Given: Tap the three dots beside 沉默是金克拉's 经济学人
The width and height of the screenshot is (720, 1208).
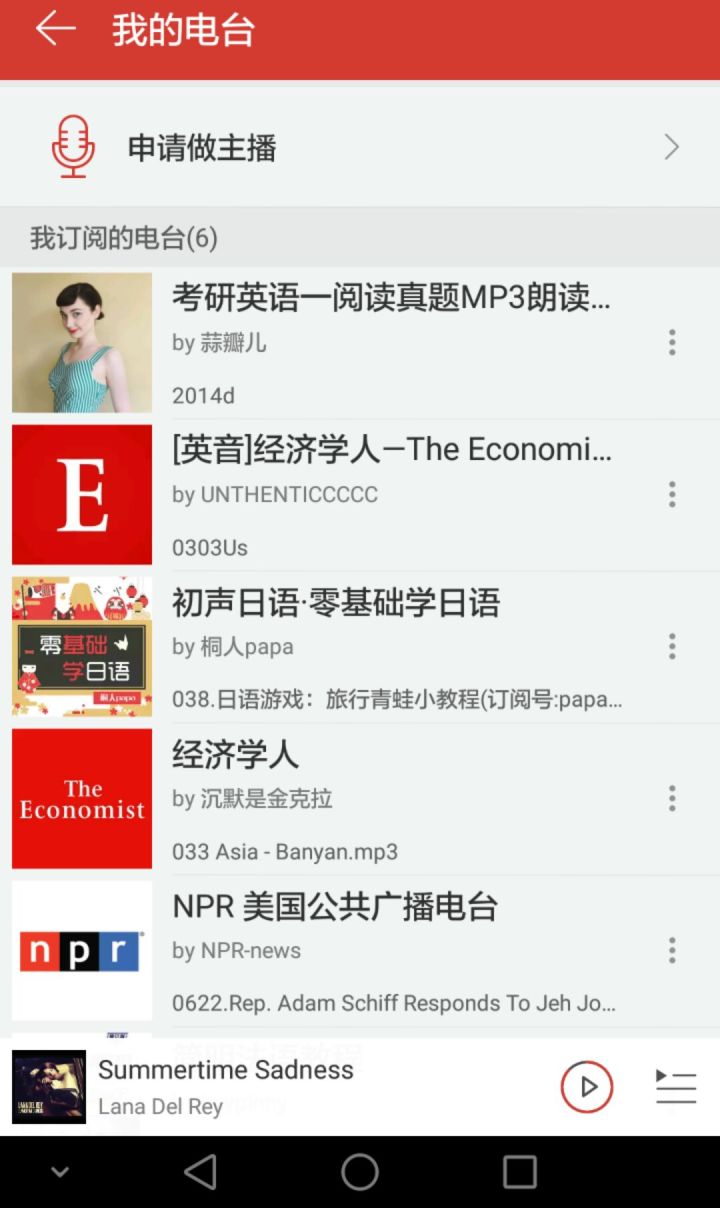Looking at the screenshot, I should [x=672, y=798].
